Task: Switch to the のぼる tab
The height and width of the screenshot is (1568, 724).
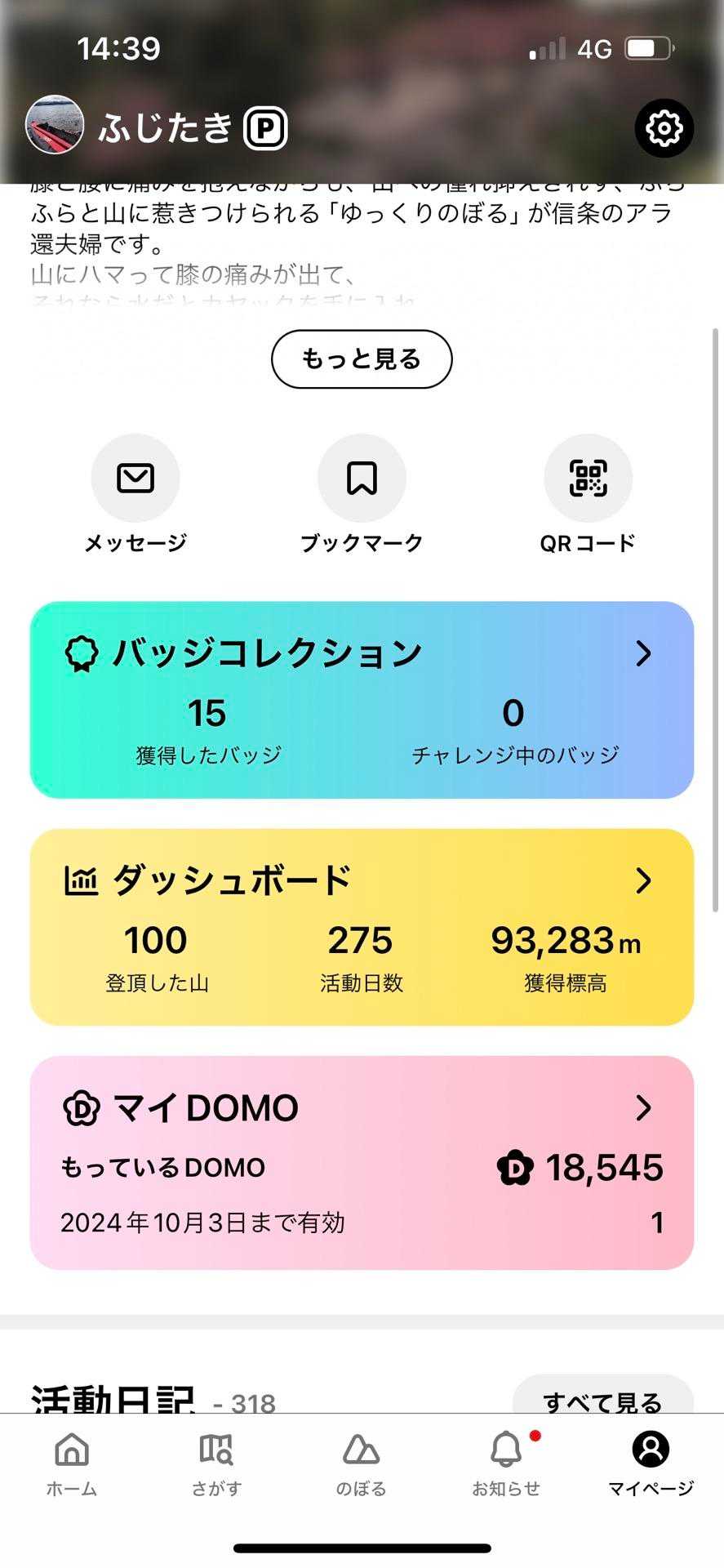Action: coord(361,1463)
